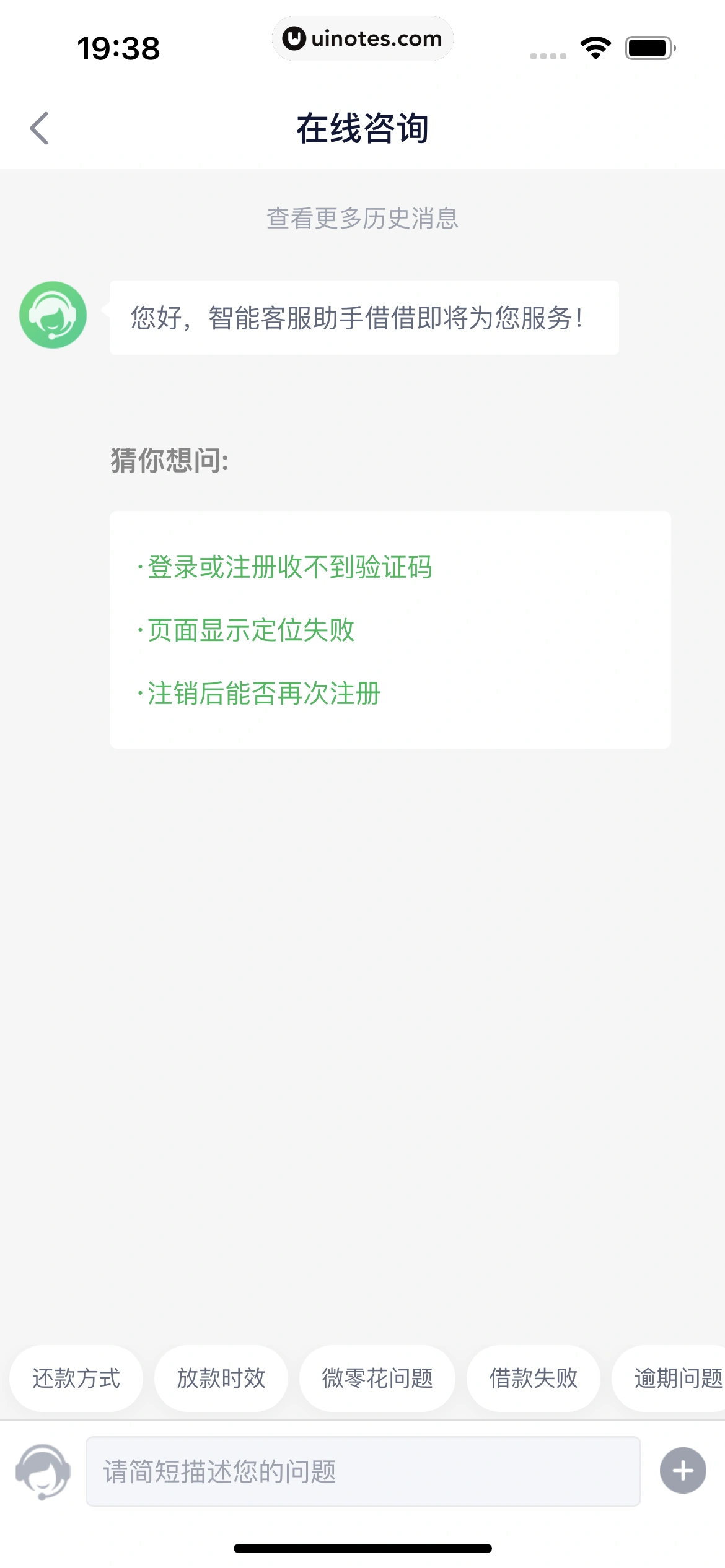The image size is (725, 1568).
Task: Select the 放款时效 chip
Action: click(x=221, y=1379)
